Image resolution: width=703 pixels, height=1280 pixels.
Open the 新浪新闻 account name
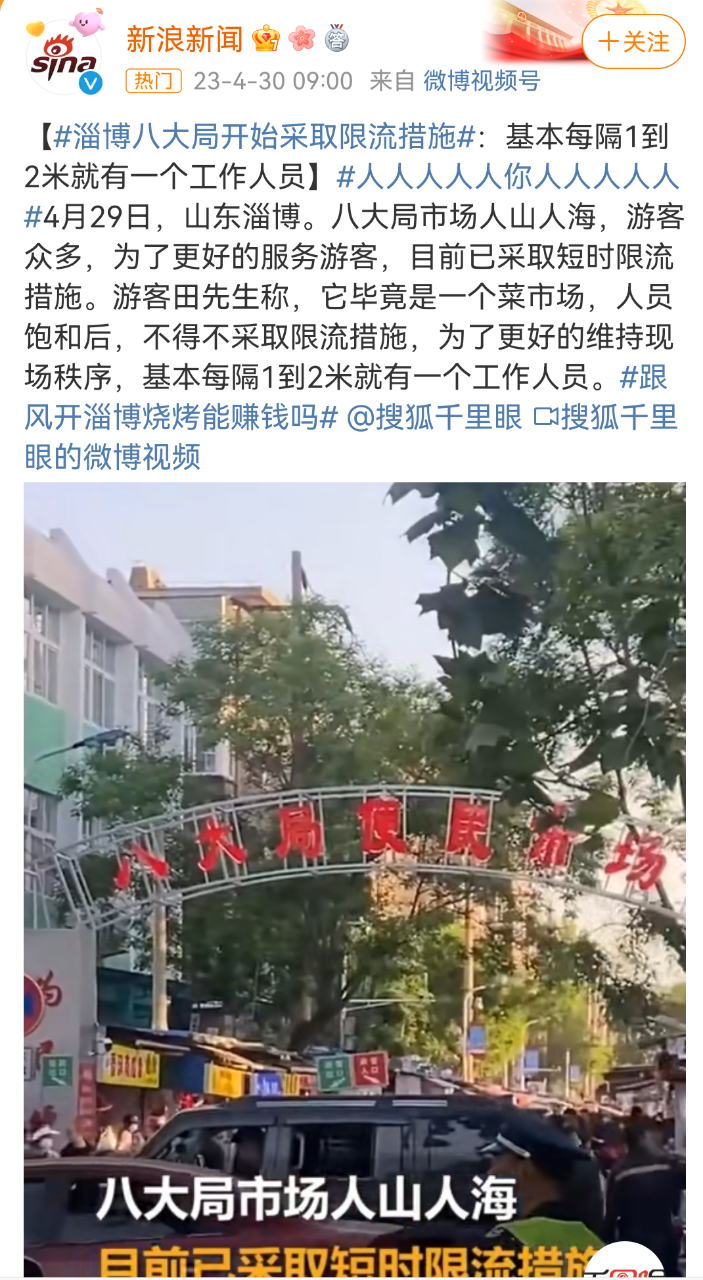point(185,39)
